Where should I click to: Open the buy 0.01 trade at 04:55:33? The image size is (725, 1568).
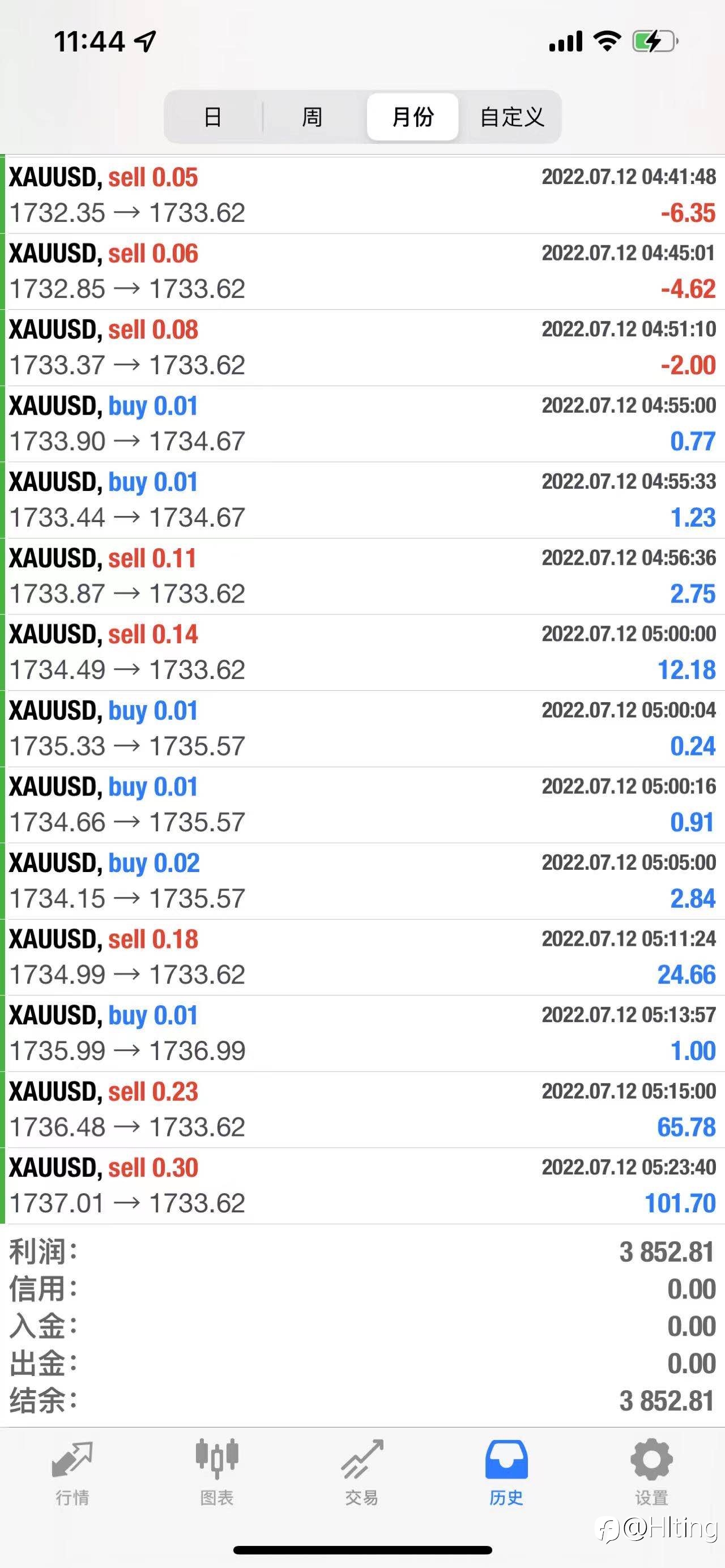click(x=364, y=500)
